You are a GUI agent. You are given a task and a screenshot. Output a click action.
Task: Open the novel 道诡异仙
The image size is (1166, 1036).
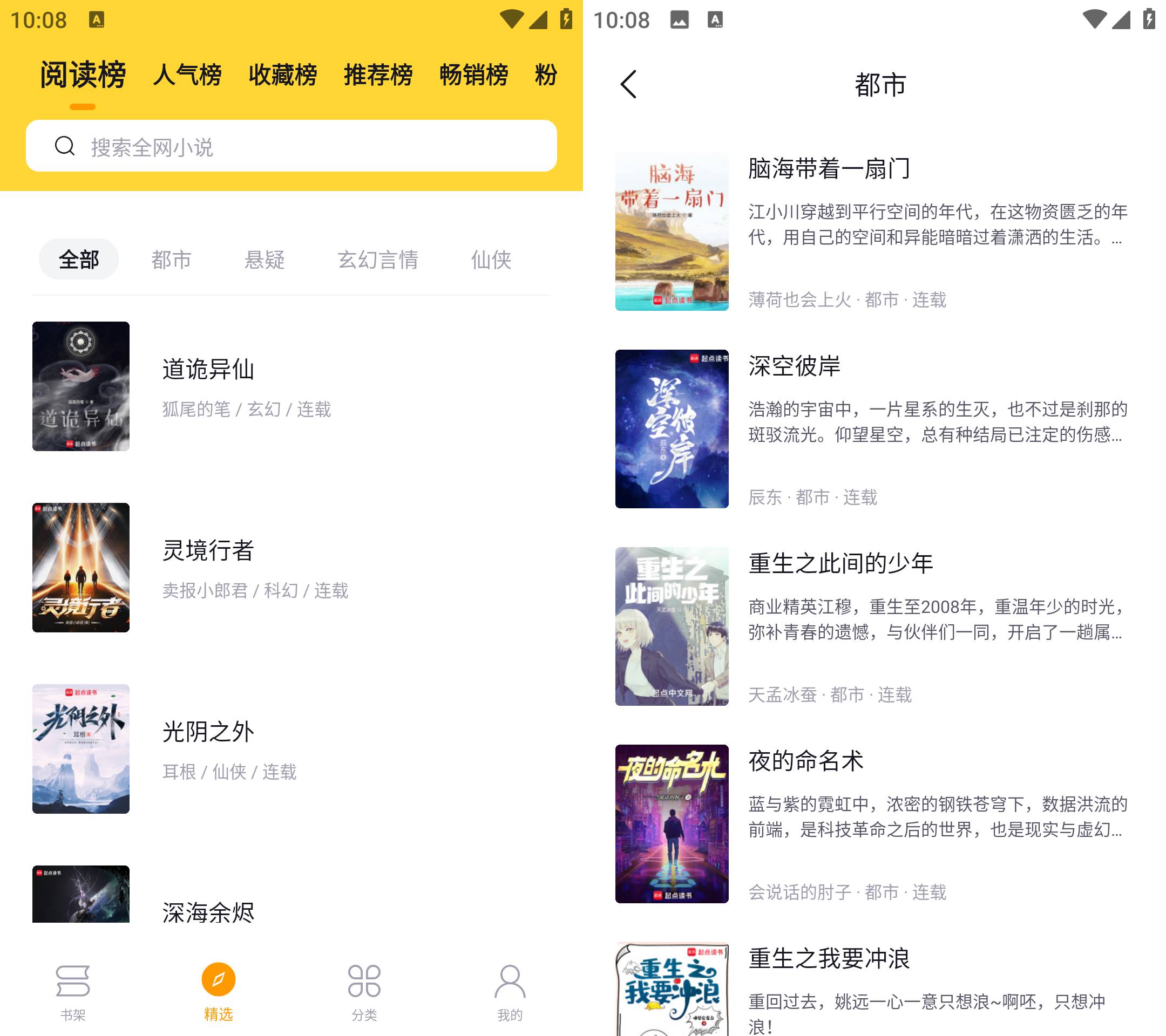click(x=208, y=370)
